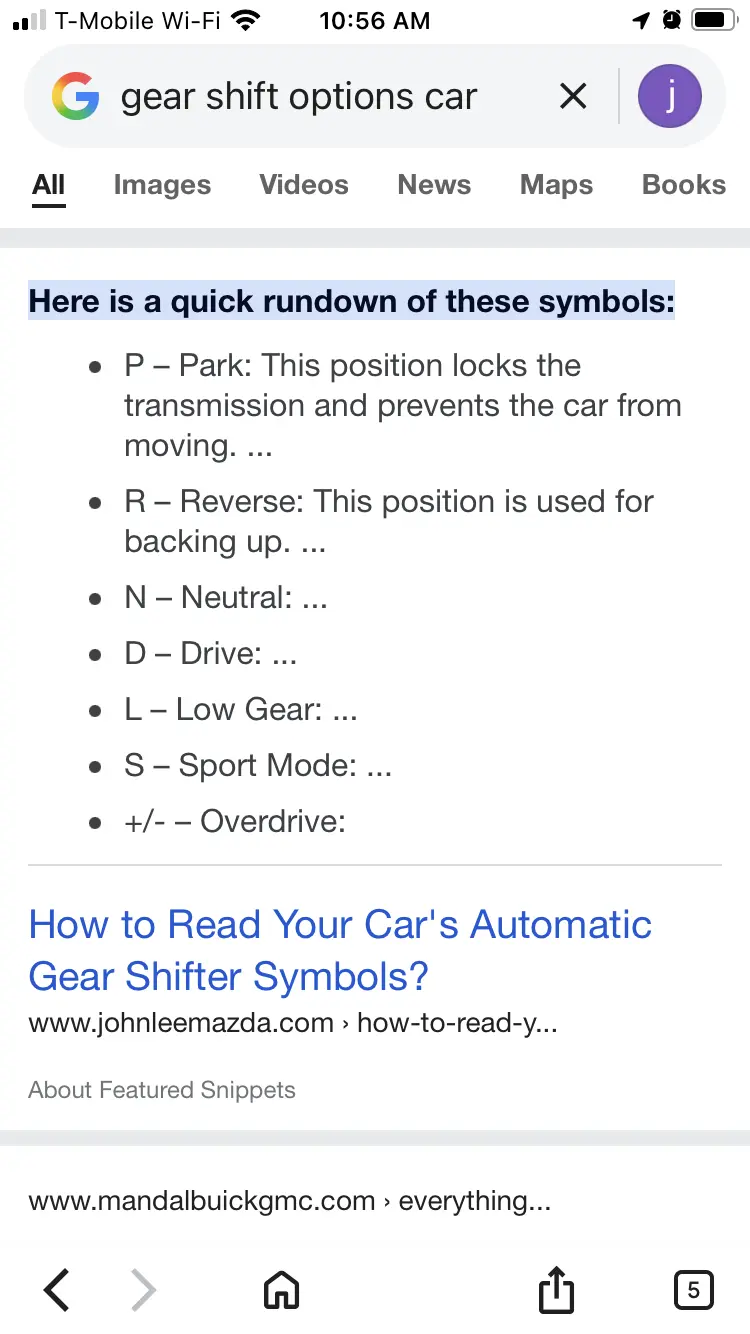This screenshot has width=750, height=1334.
Task: Switch to the News tab
Action: [434, 185]
